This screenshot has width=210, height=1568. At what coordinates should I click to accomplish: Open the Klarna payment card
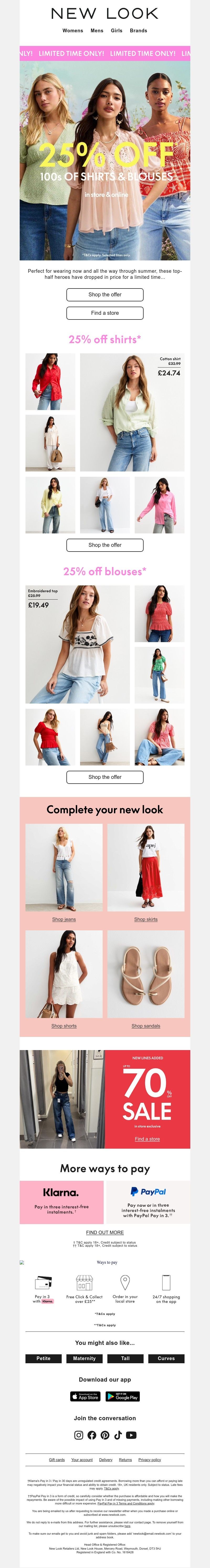pyautogui.click(x=61, y=1202)
